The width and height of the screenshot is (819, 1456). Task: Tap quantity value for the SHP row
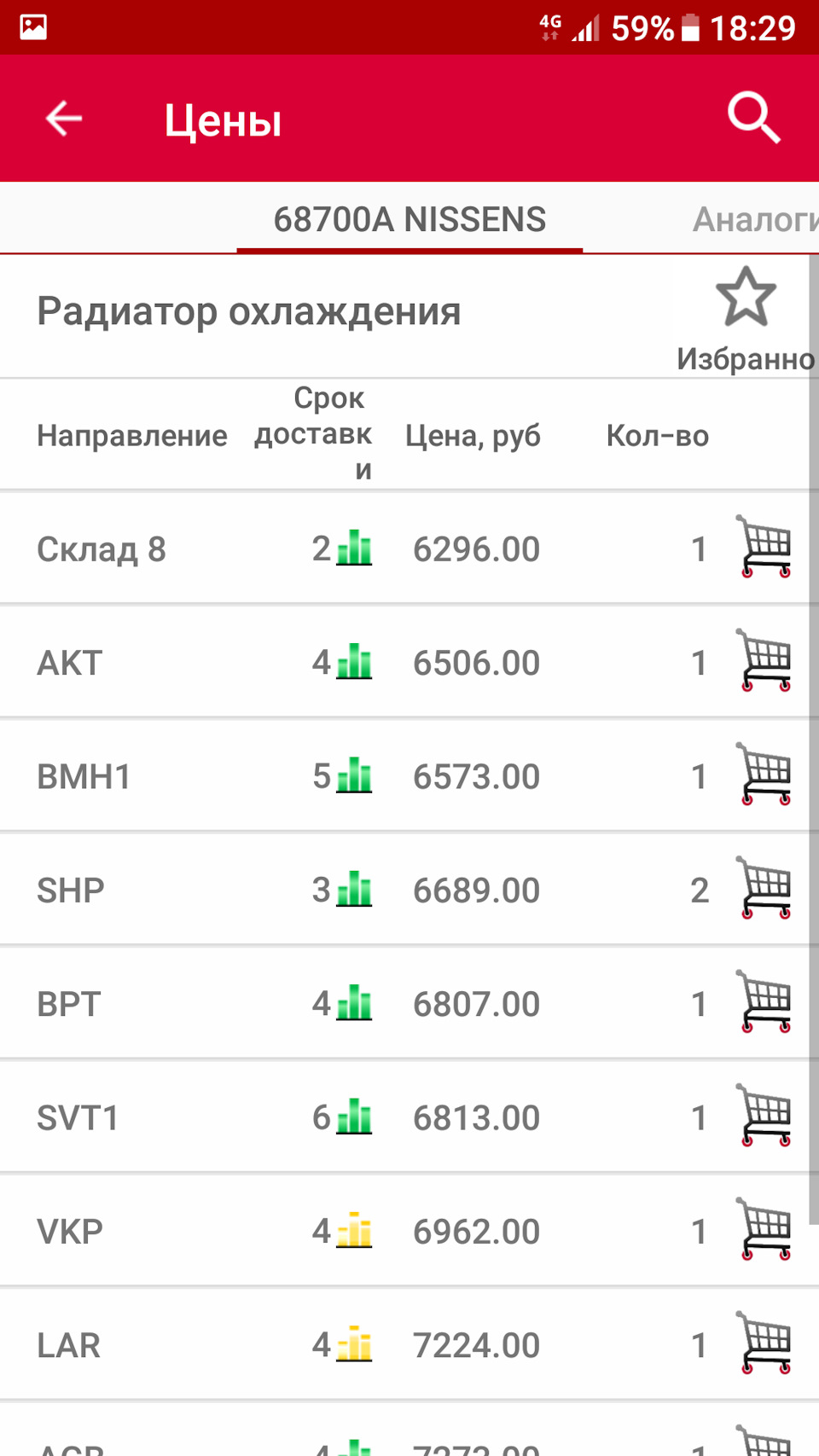coord(700,889)
